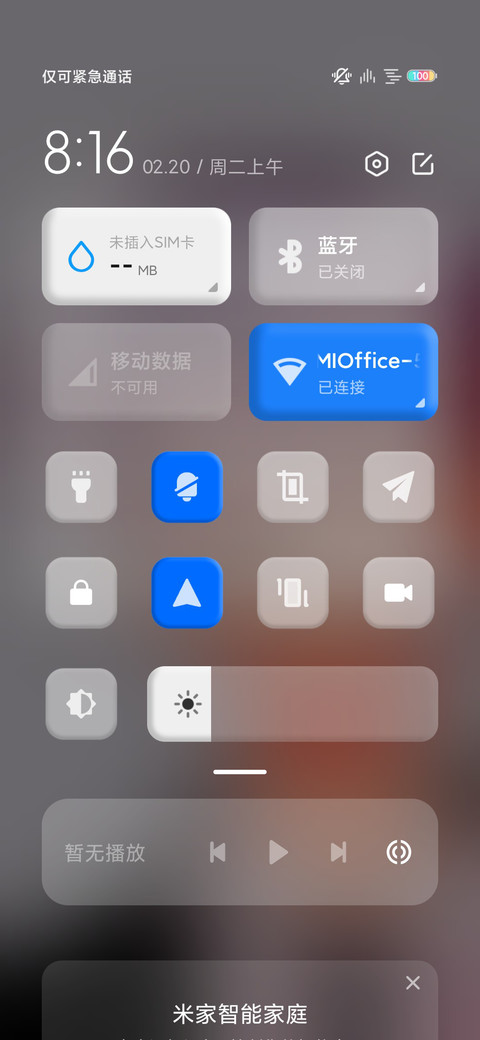Skip to the next track
Image resolution: width=480 pixels, height=1040 pixels.
click(x=339, y=852)
